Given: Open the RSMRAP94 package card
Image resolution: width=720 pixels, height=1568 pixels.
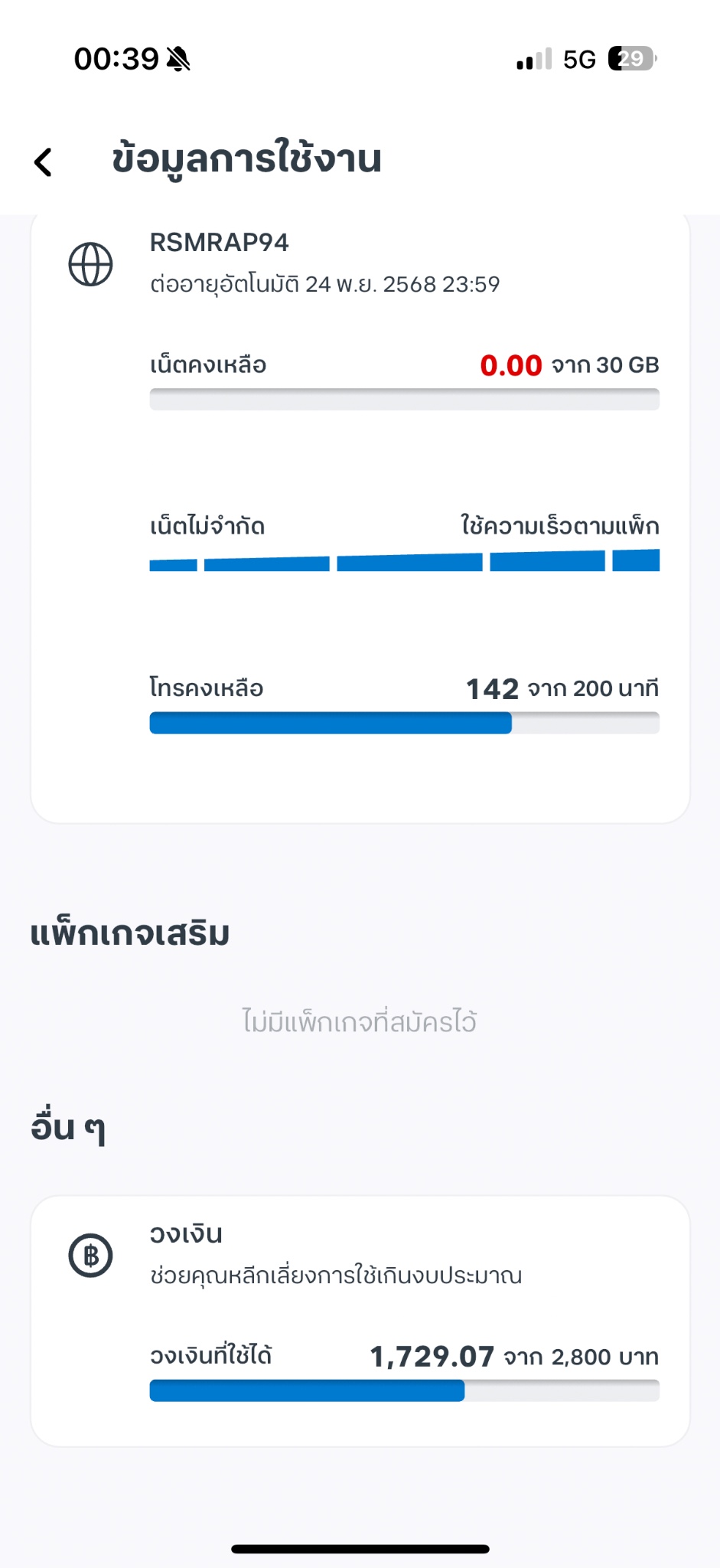Looking at the screenshot, I should pyautogui.click(x=360, y=519).
